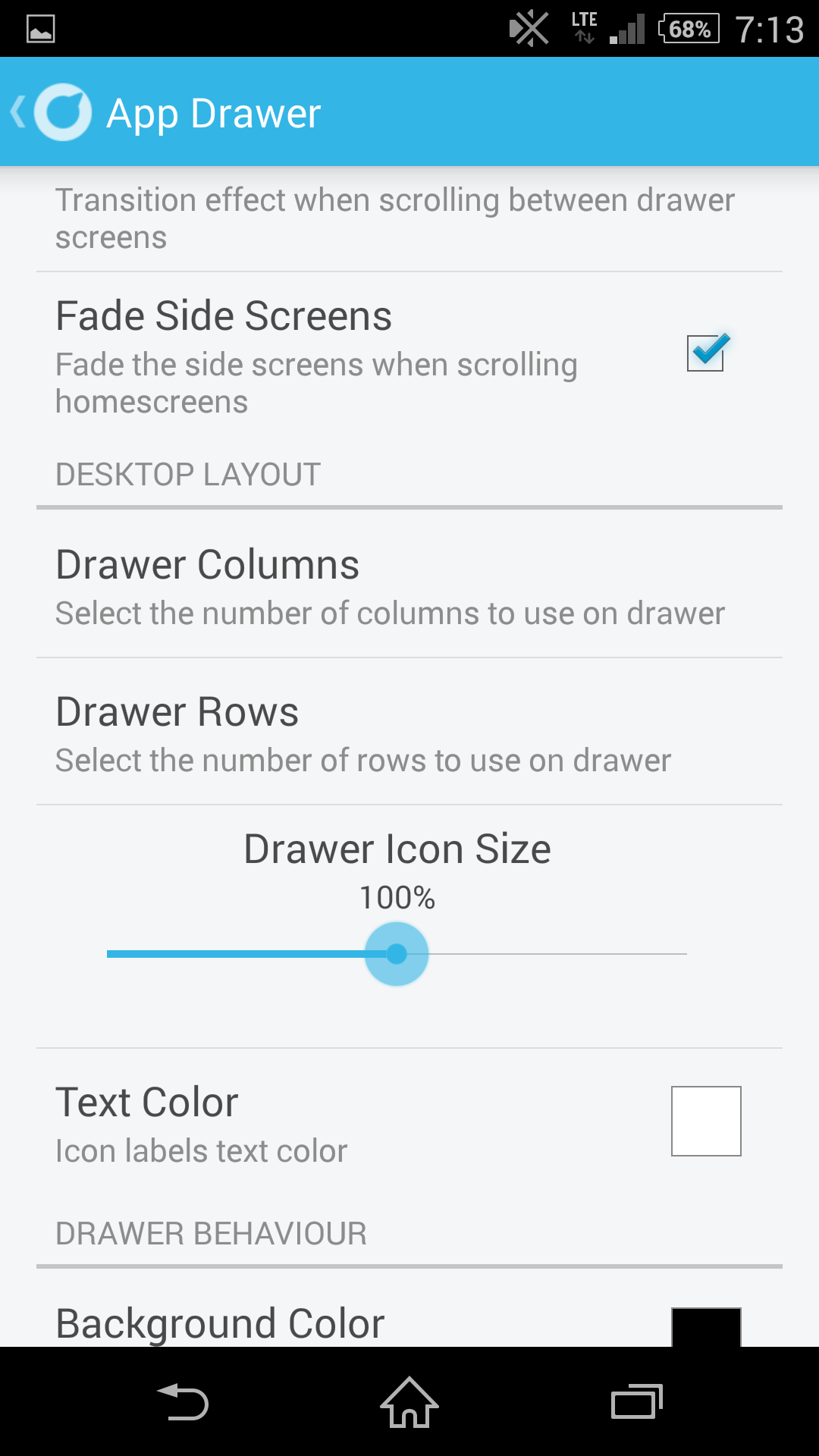Tap the system home button
Viewport: 819px width, 1456px height.
point(409,1402)
